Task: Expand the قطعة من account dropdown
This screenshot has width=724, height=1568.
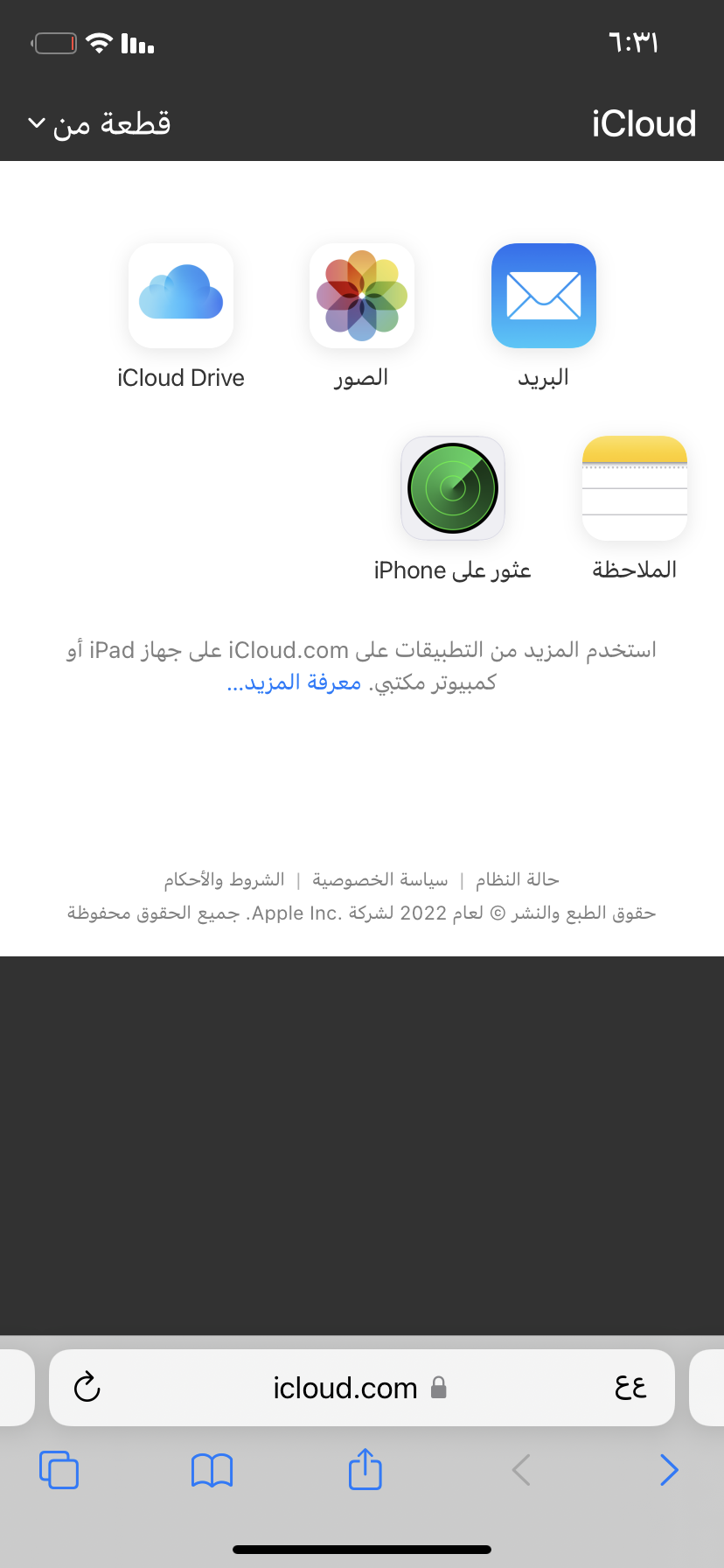Action: (99, 124)
